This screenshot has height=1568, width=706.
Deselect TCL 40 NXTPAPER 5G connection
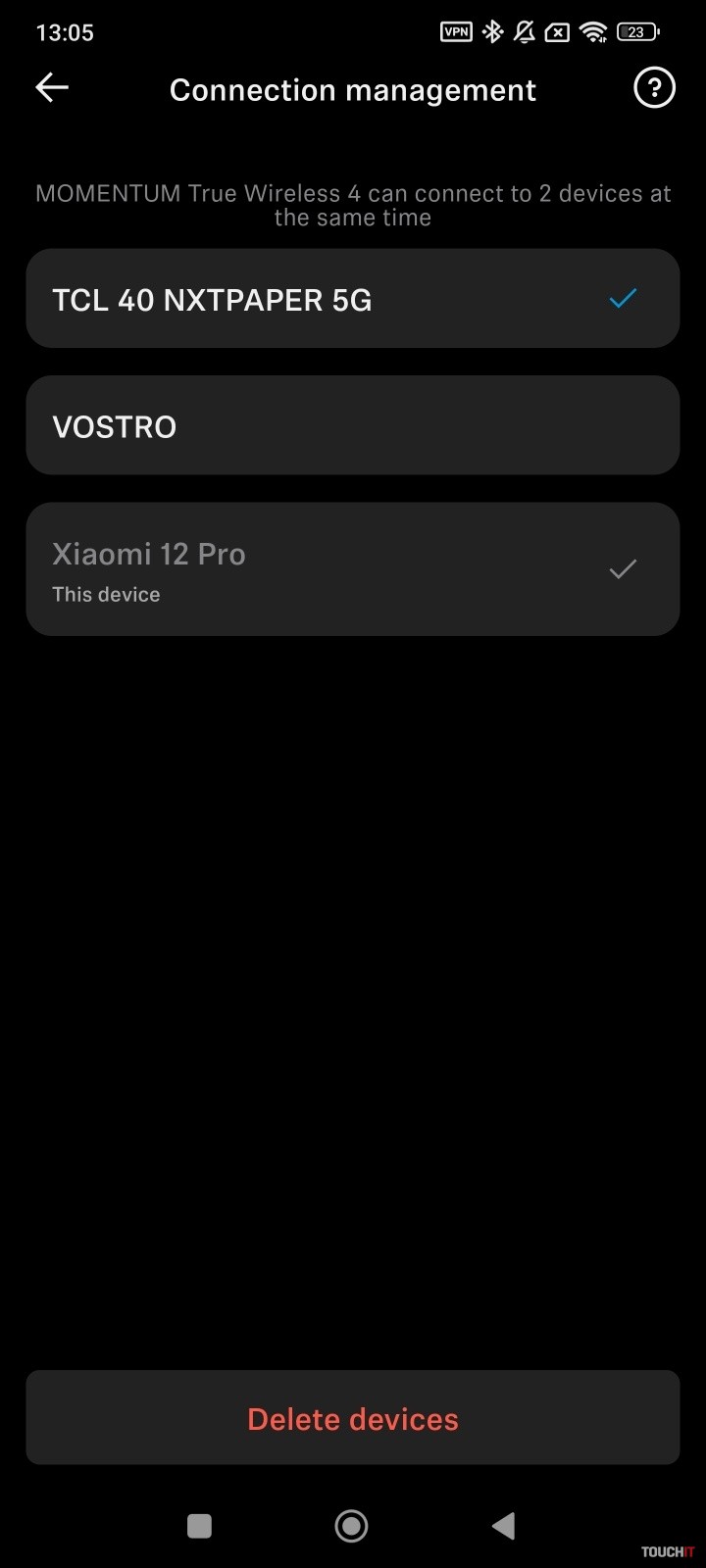pos(622,298)
